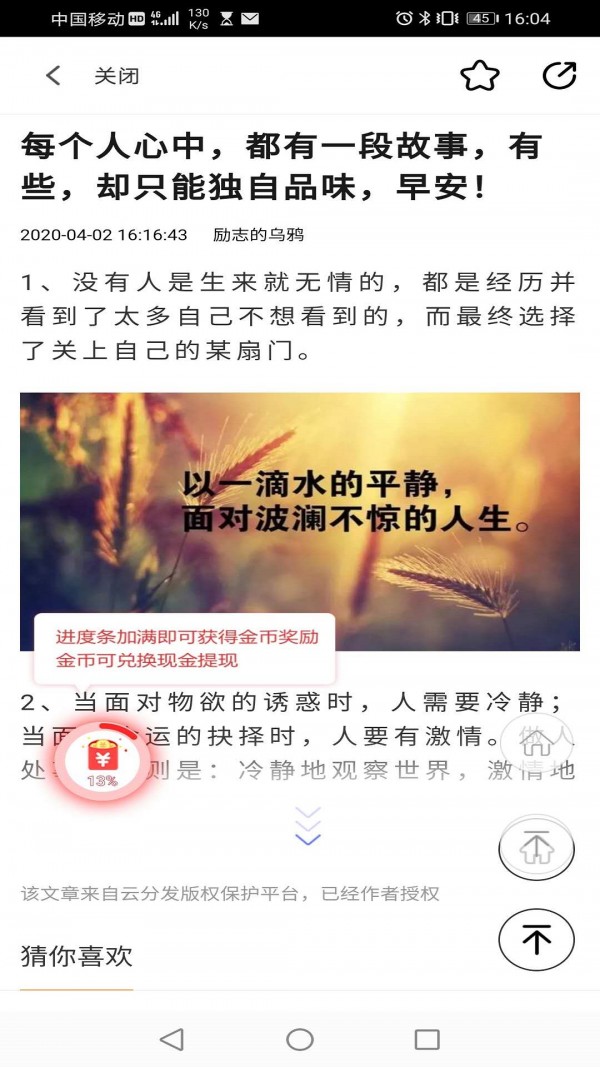
Task: Open the system recent apps view
Action: coord(427,1039)
